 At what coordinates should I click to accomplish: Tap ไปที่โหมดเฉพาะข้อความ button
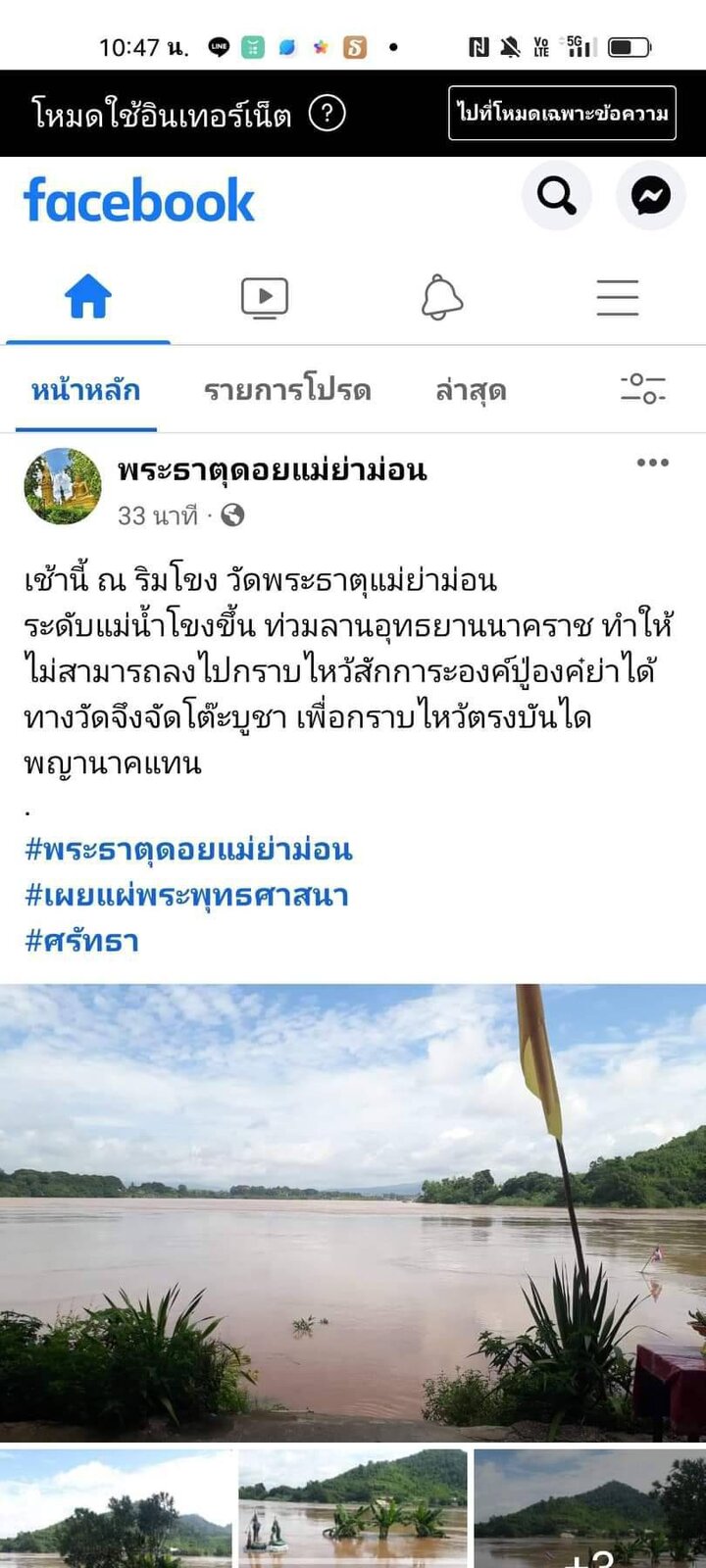[x=562, y=113]
